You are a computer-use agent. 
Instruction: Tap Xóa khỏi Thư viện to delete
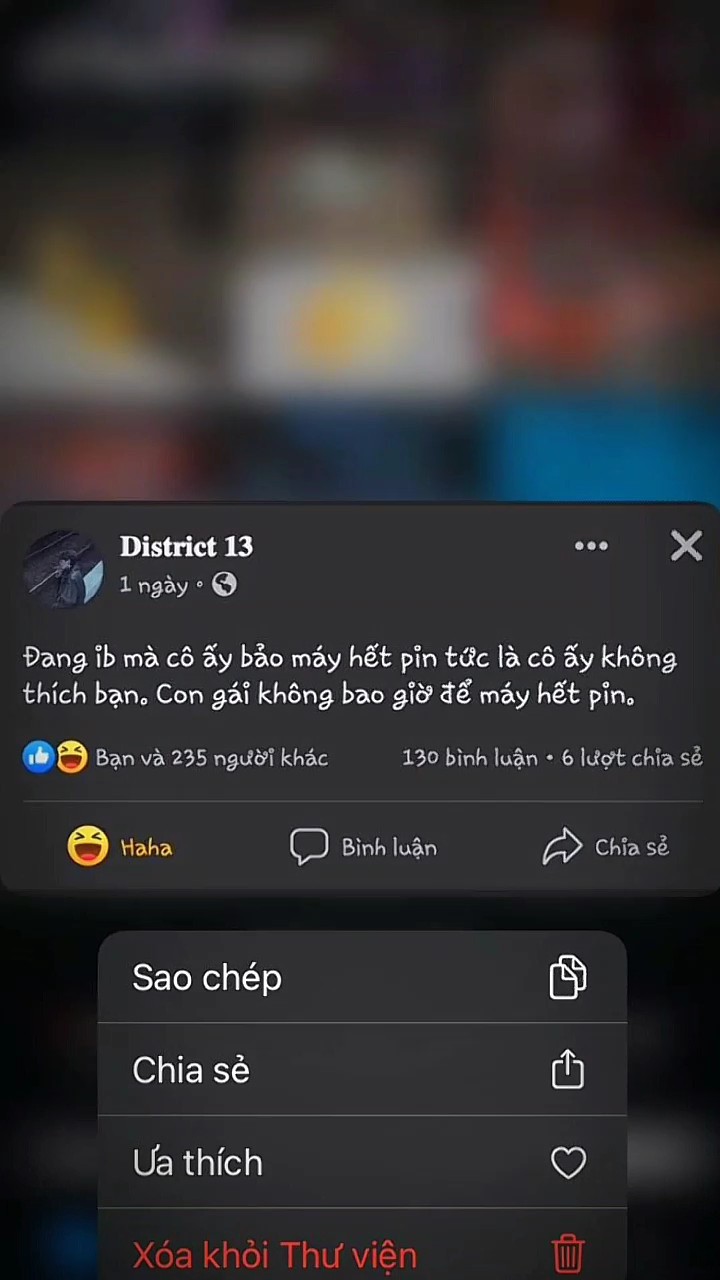click(x=362, y=1247)
